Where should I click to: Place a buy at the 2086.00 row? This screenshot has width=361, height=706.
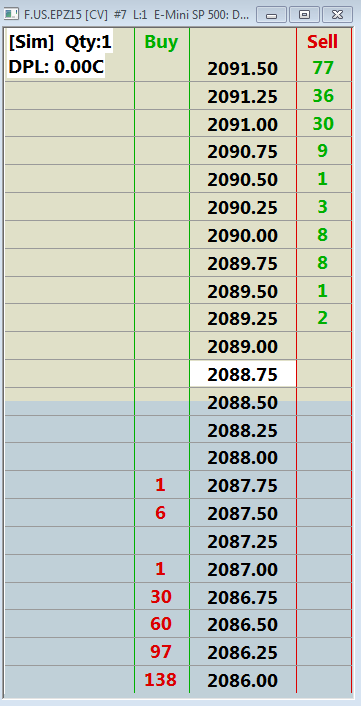pos(162,680)
